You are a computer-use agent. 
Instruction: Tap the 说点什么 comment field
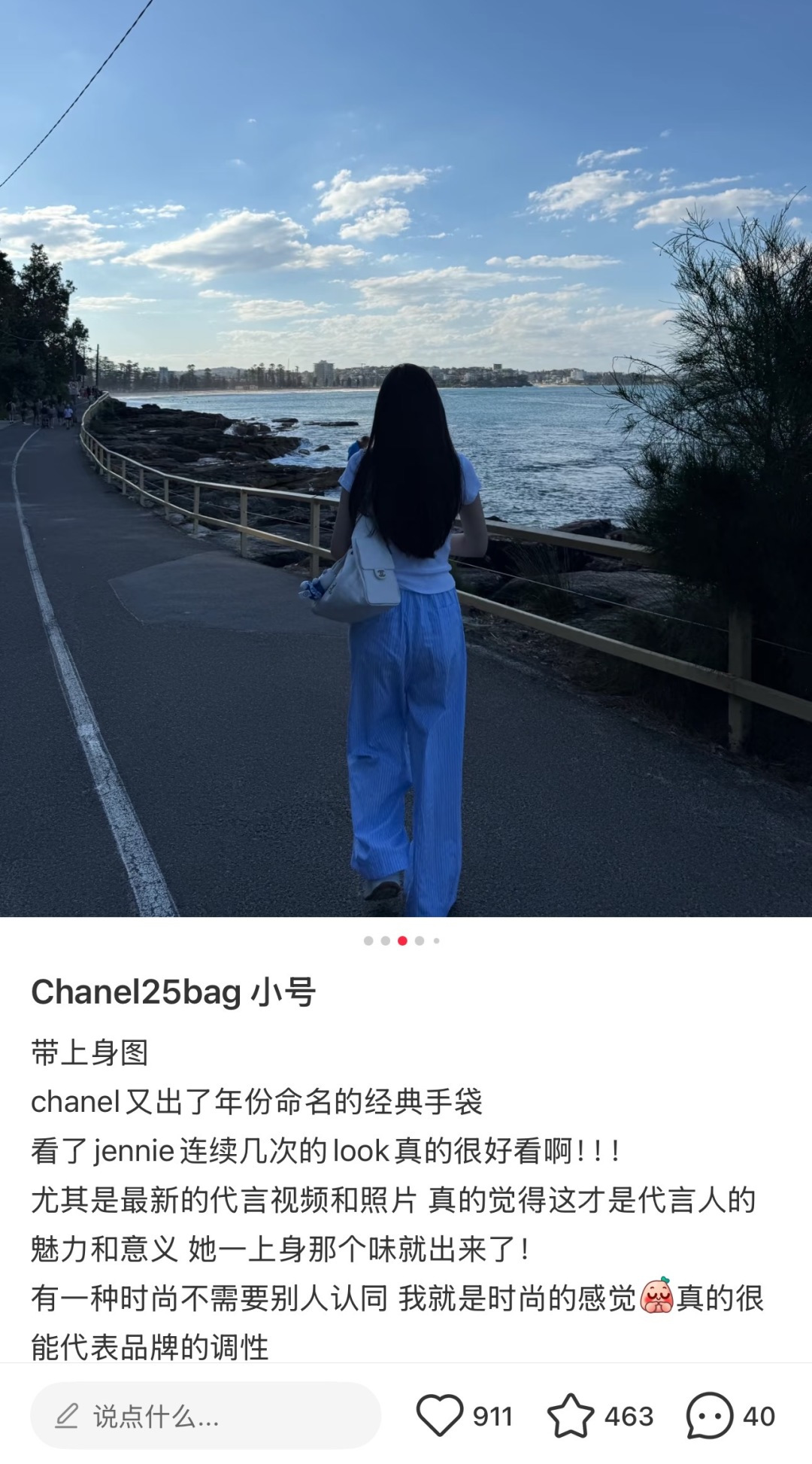205,1415
